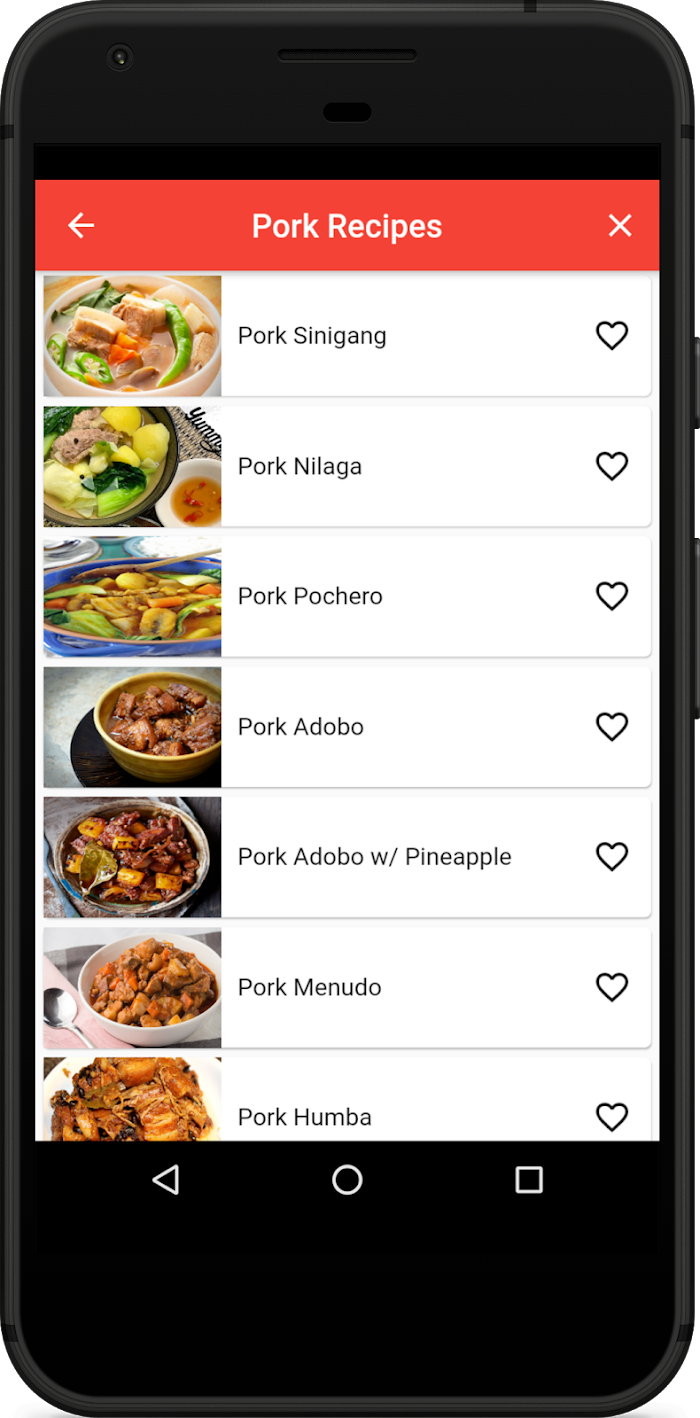Tap the heart beside Pork Adobo
Screen dimensions: 700x1418
pos(612,727)
